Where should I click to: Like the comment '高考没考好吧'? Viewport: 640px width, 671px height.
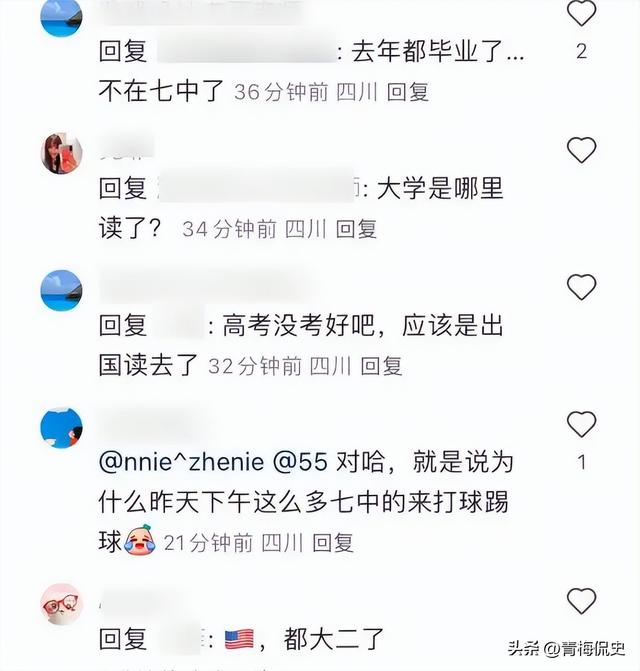581,288
